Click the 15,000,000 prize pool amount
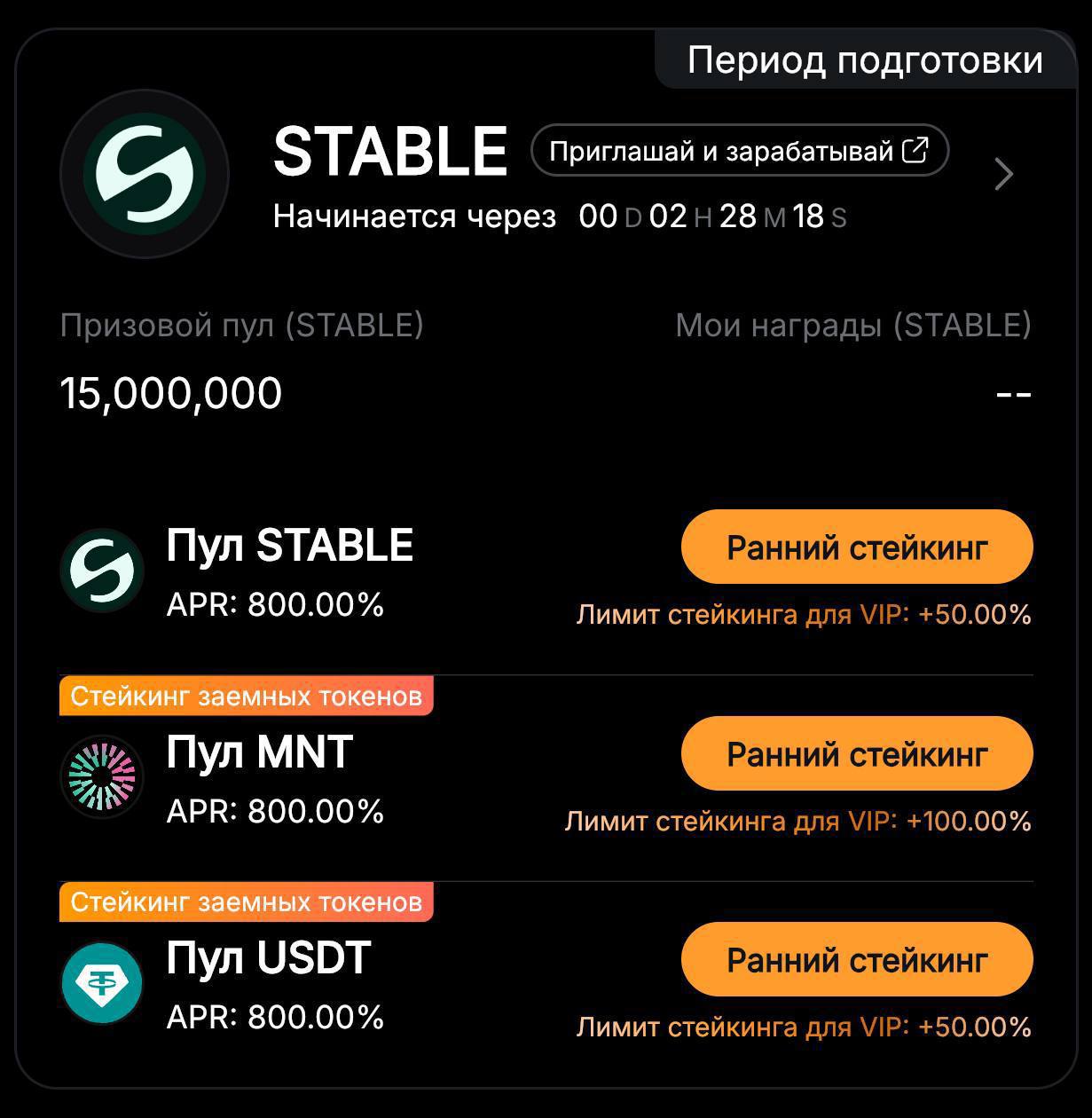This screenshot has height=1118, width=1092. point(170,391)
